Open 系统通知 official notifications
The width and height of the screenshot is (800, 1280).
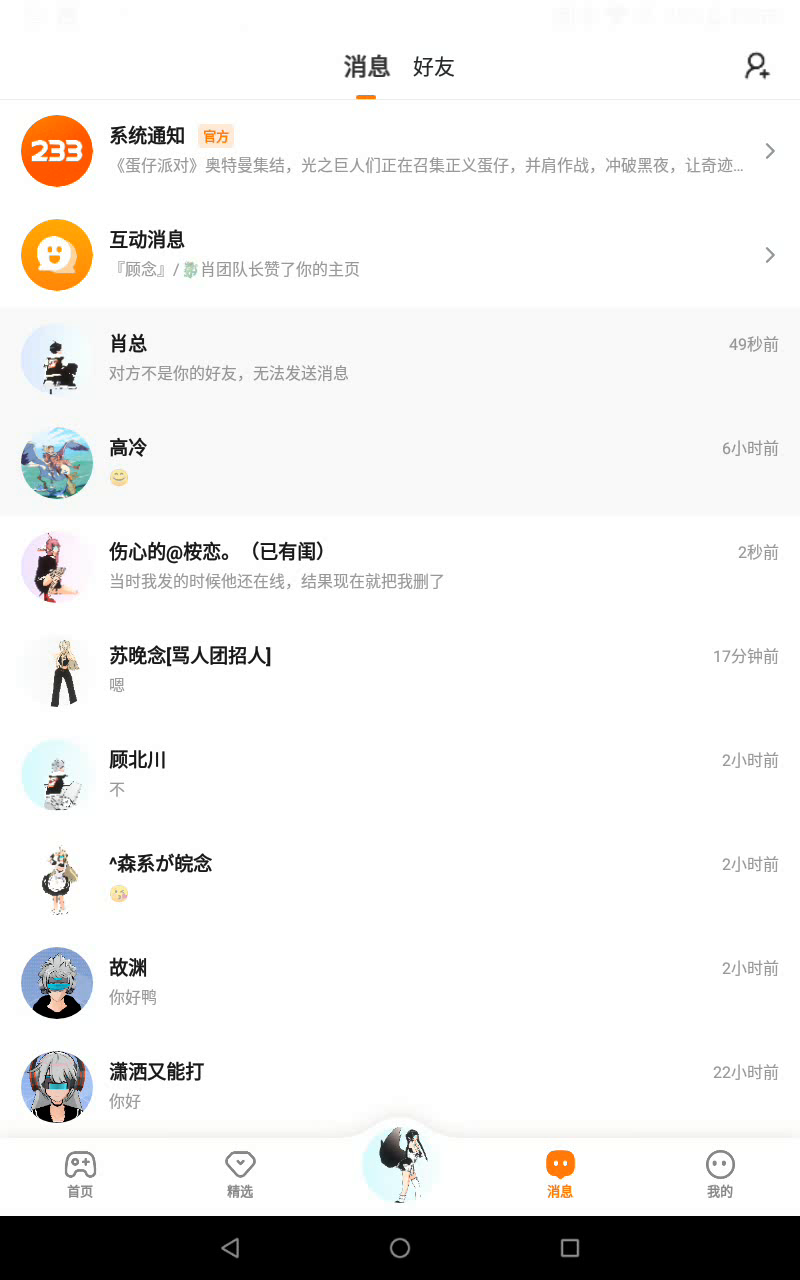[400, 151]
